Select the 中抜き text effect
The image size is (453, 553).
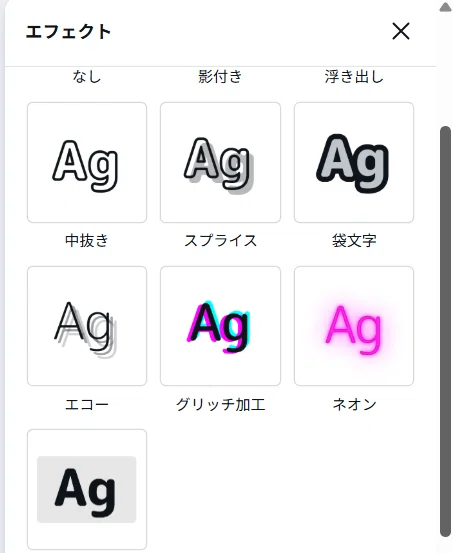(x=87, y=162)
